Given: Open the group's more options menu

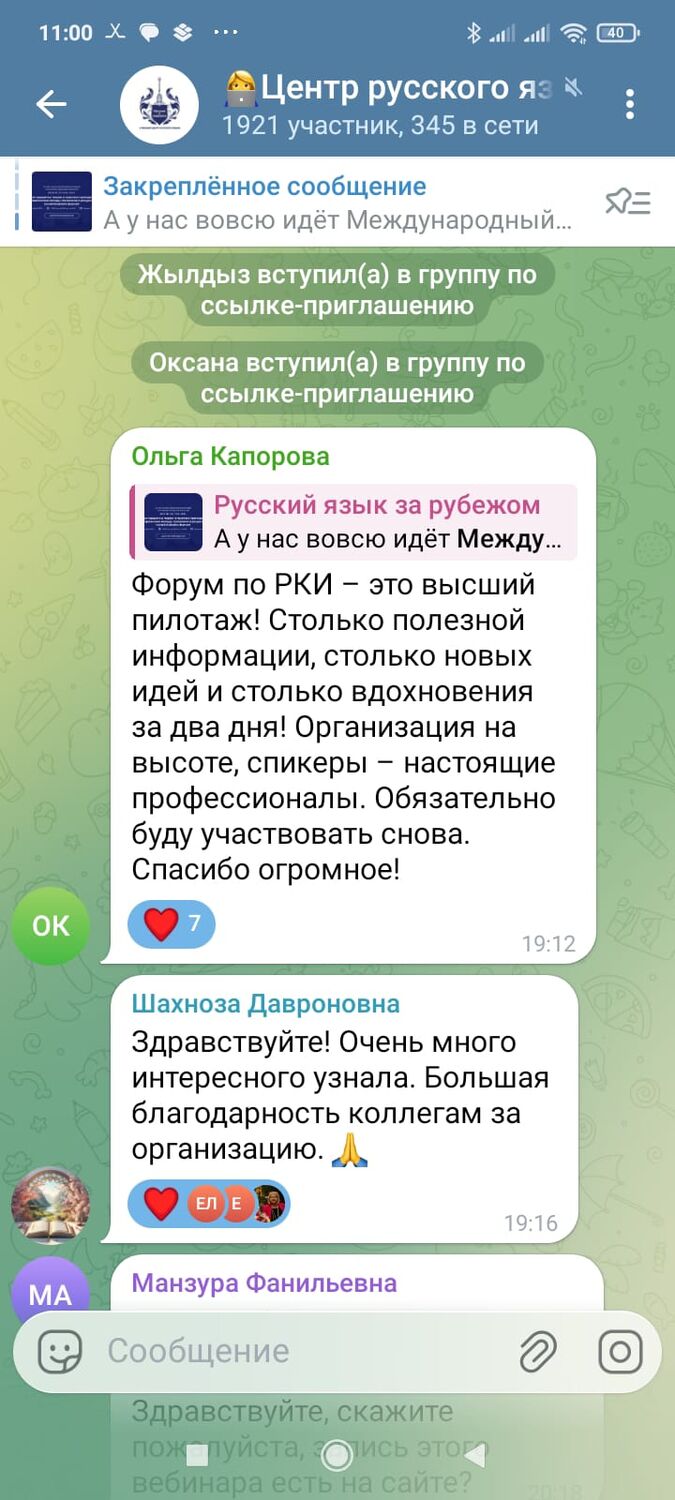Looking at the screenshot, I should tap(630, 104).
